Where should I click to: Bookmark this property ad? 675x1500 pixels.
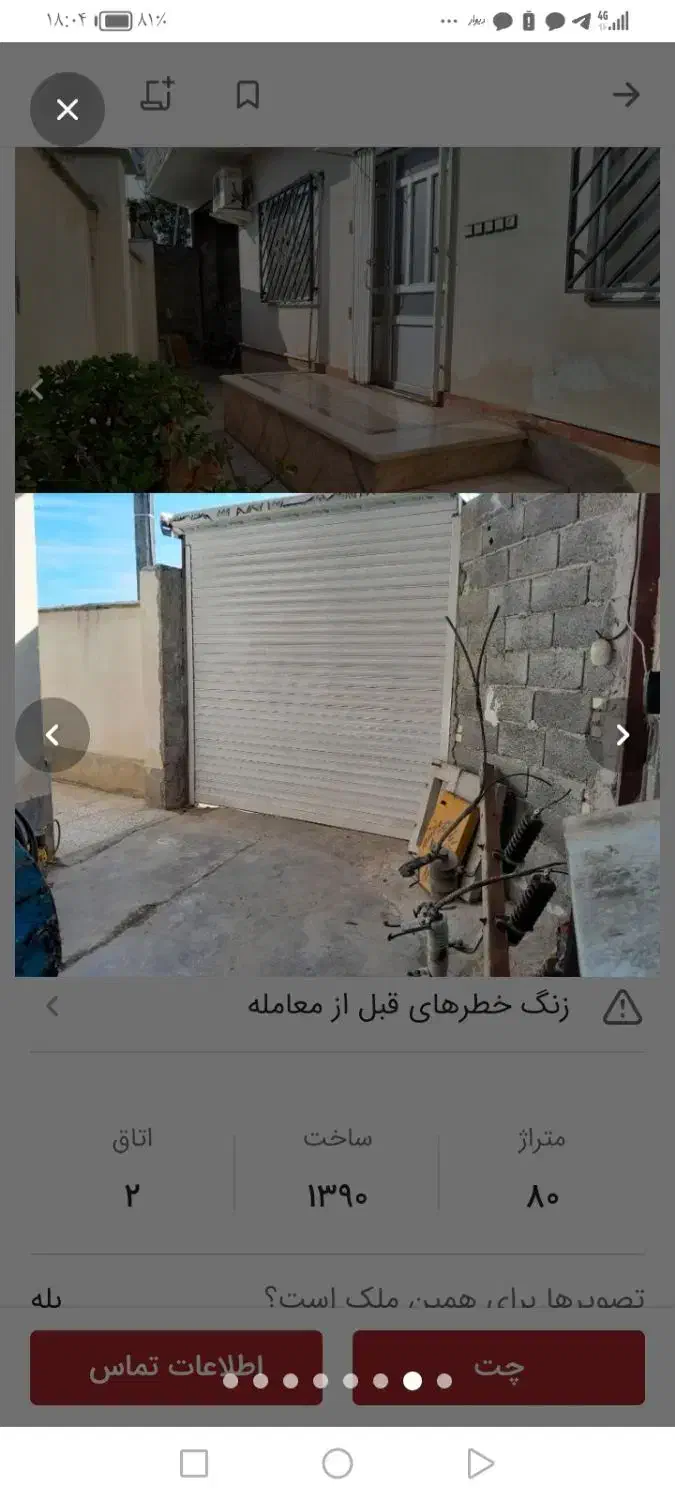click(x=247, y=95)
